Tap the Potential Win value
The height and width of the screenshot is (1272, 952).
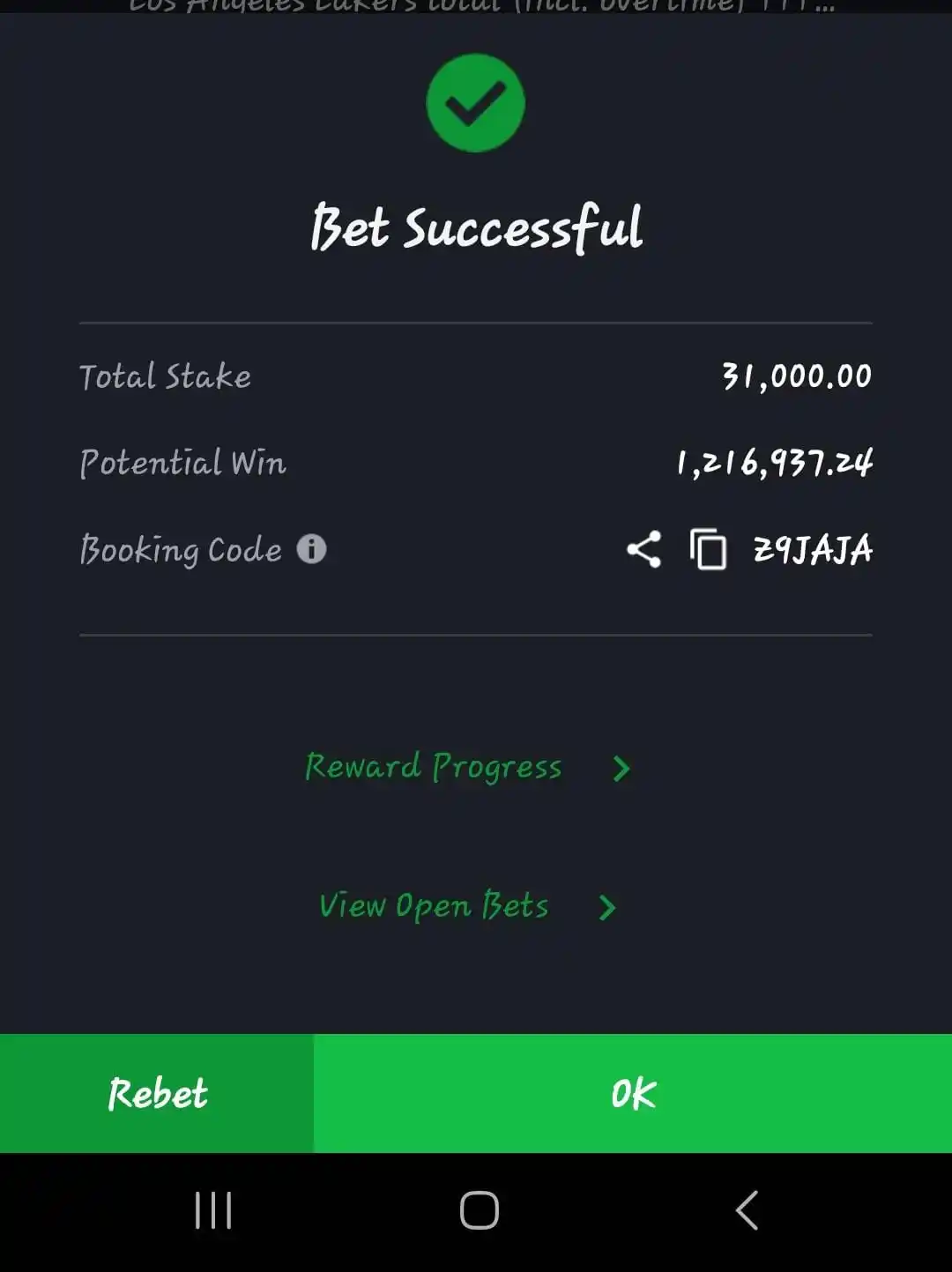[774, 462]
